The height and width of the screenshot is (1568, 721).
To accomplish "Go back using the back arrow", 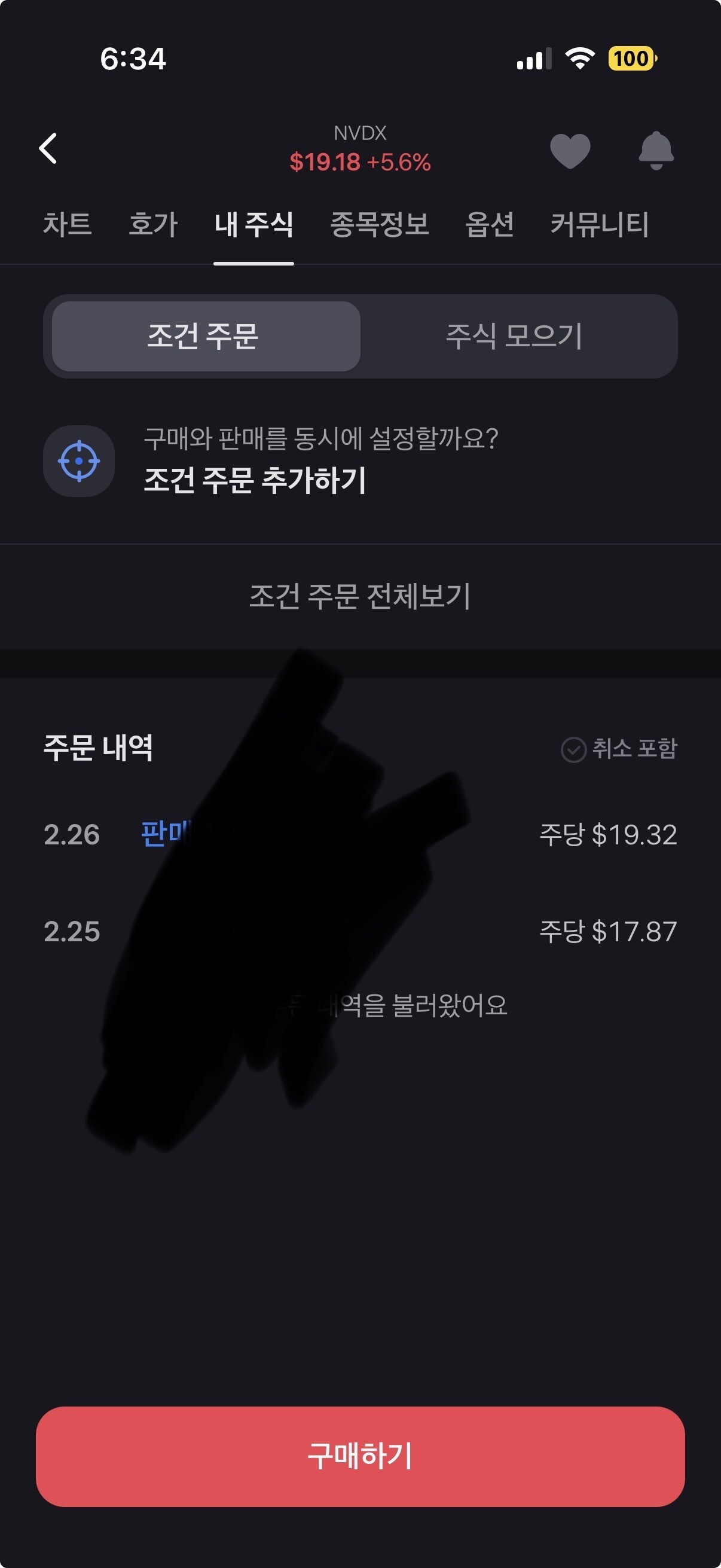I will pos(48,148).
